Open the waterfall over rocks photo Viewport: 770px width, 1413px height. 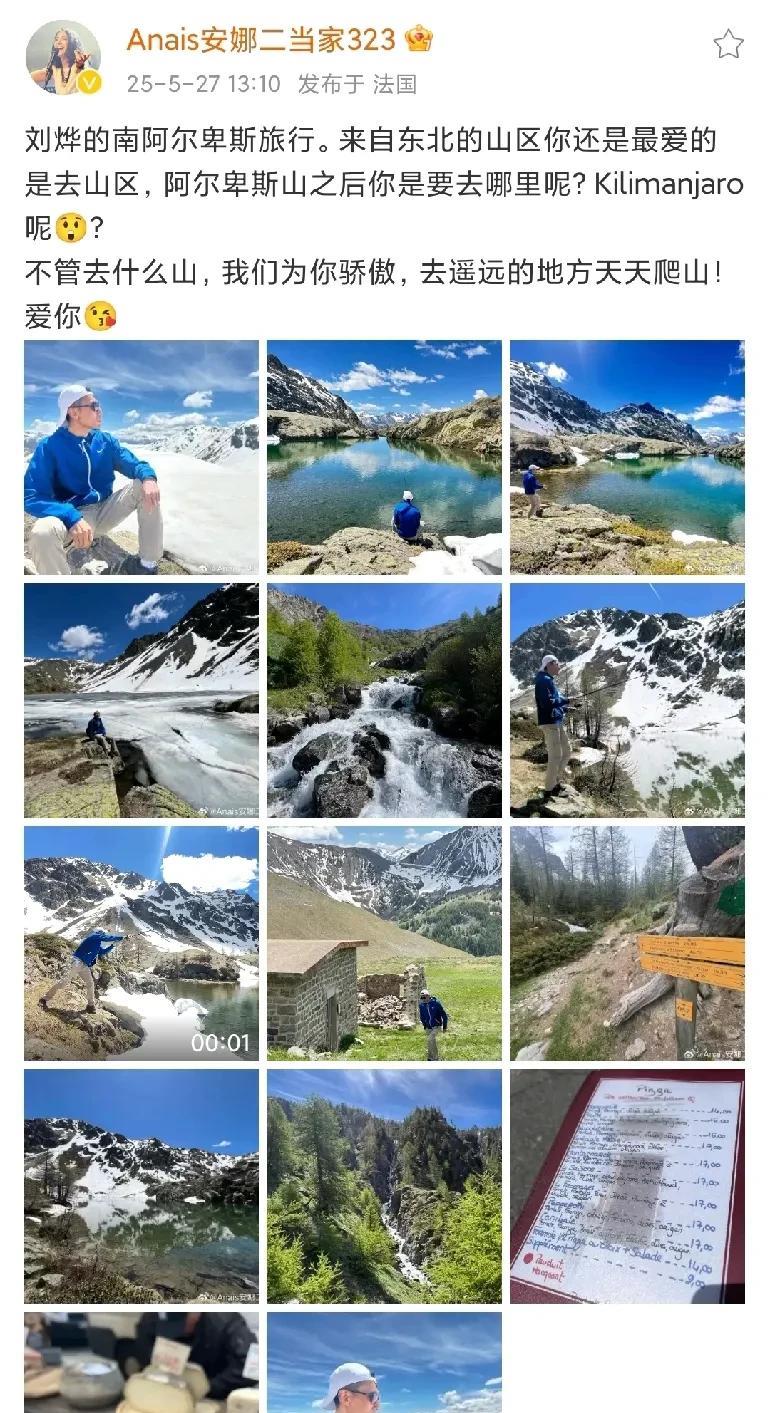tap(384, 700)
